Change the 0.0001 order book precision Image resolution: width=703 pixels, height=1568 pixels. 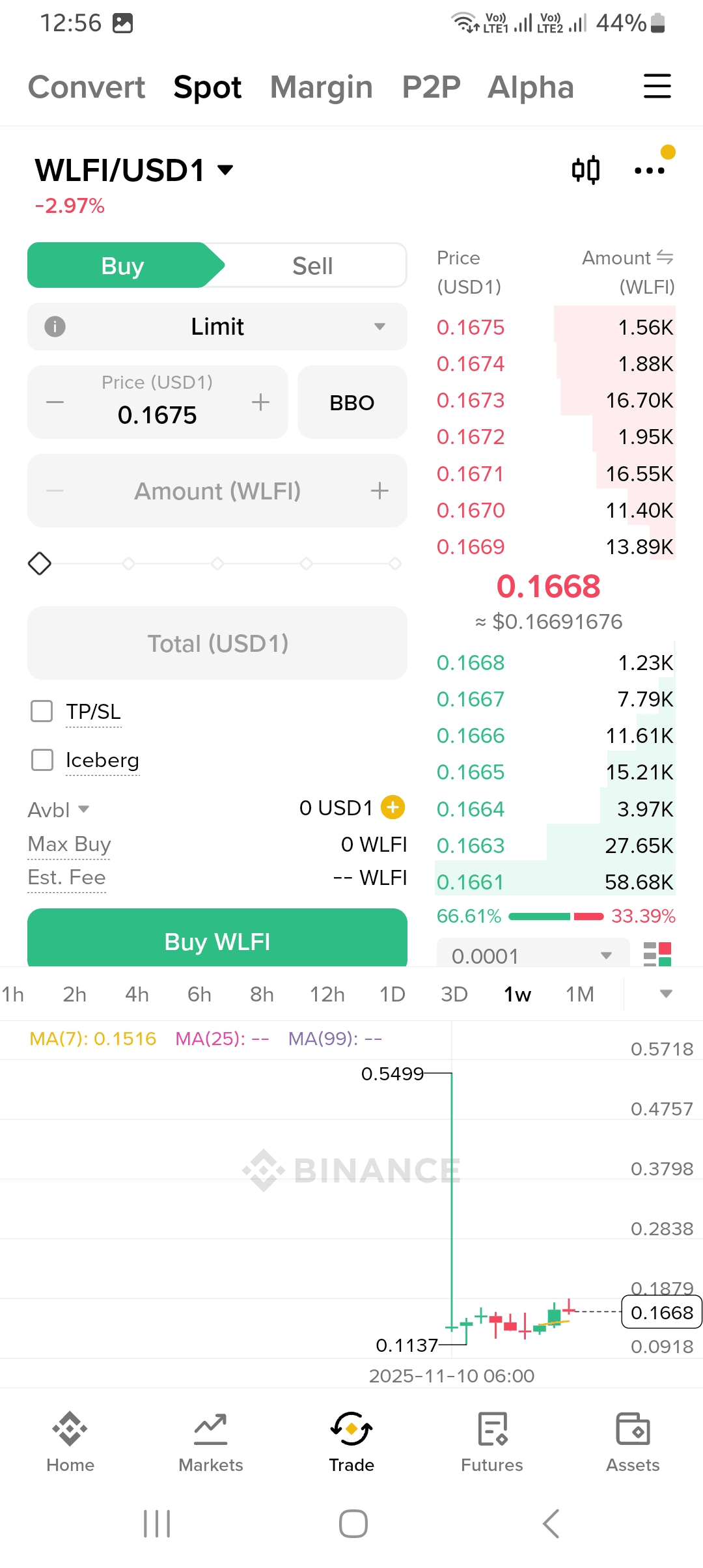(x=532, y=955)
